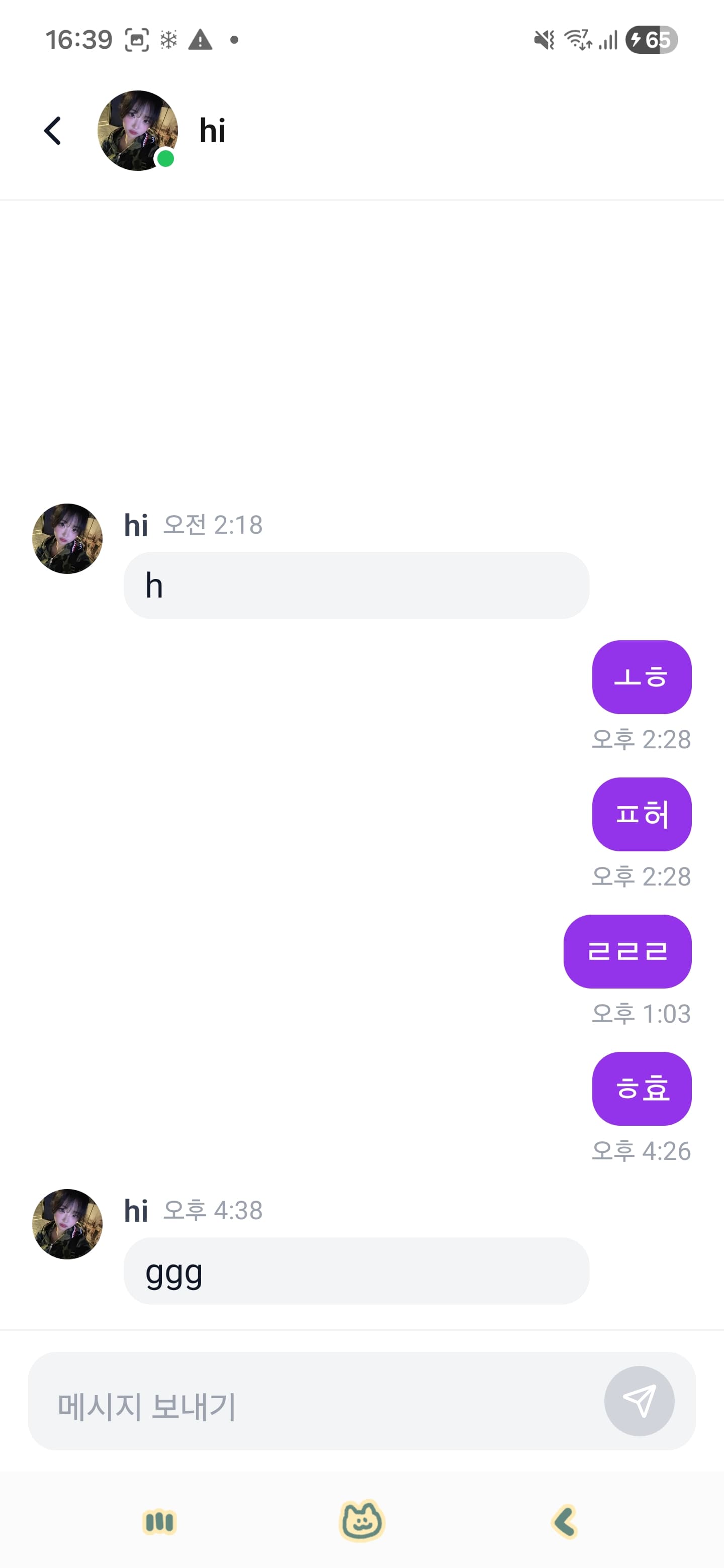The image size is (724, 1568).
Task: Tap the paper plane send icon
Action: point(640,1400)
